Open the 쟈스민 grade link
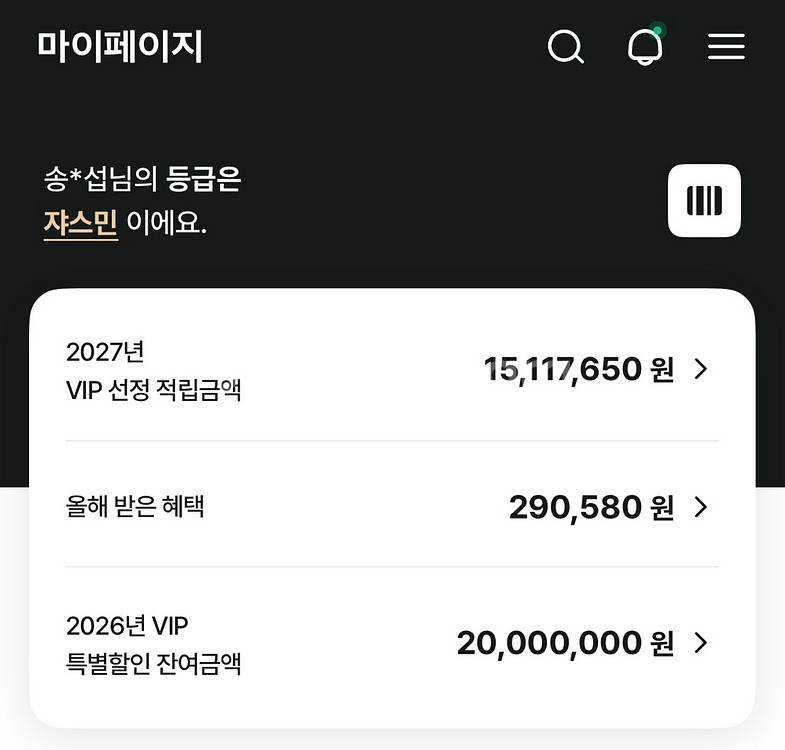The height and width of the screenshot is (750, 785). point(81,223)
